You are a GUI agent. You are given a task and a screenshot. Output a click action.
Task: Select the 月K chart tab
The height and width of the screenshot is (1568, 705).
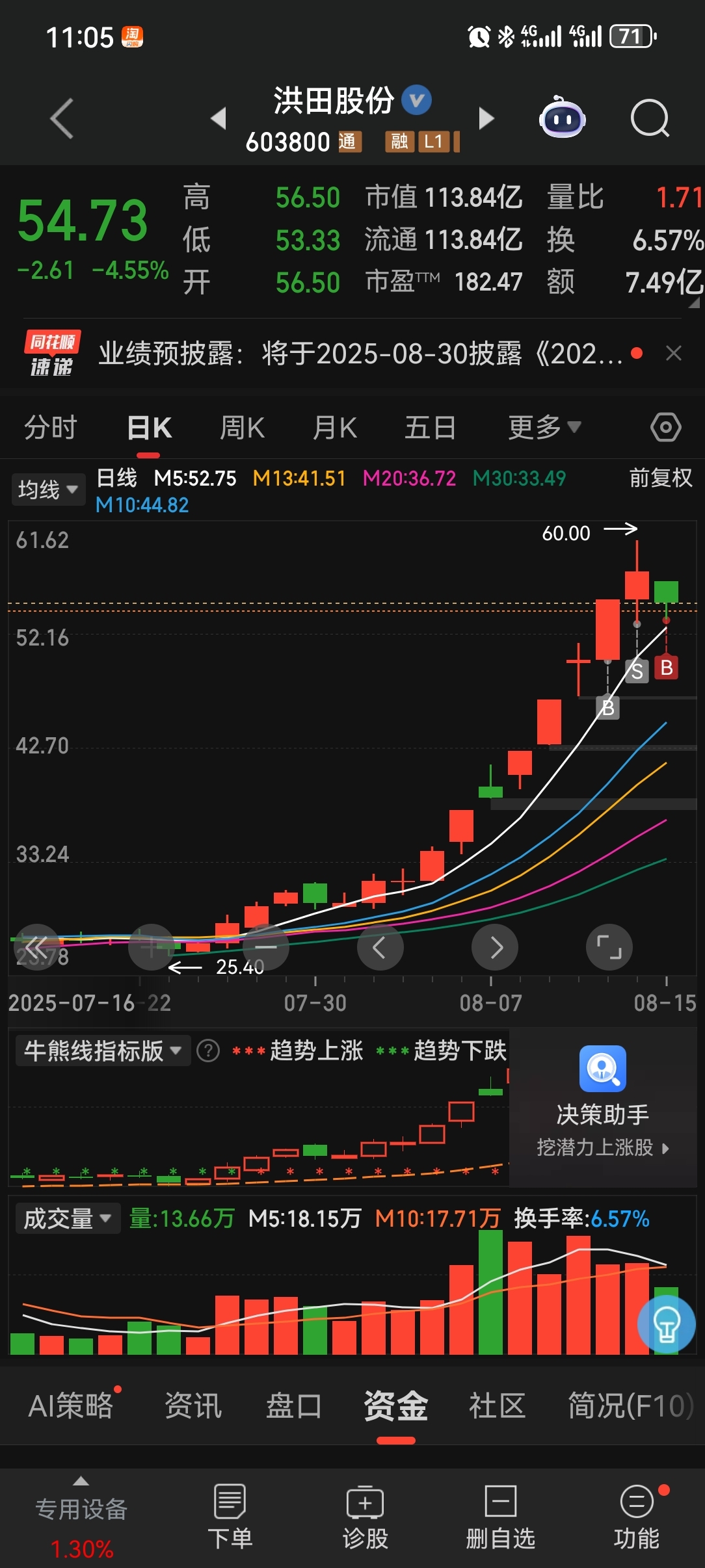tap(335, 428)
